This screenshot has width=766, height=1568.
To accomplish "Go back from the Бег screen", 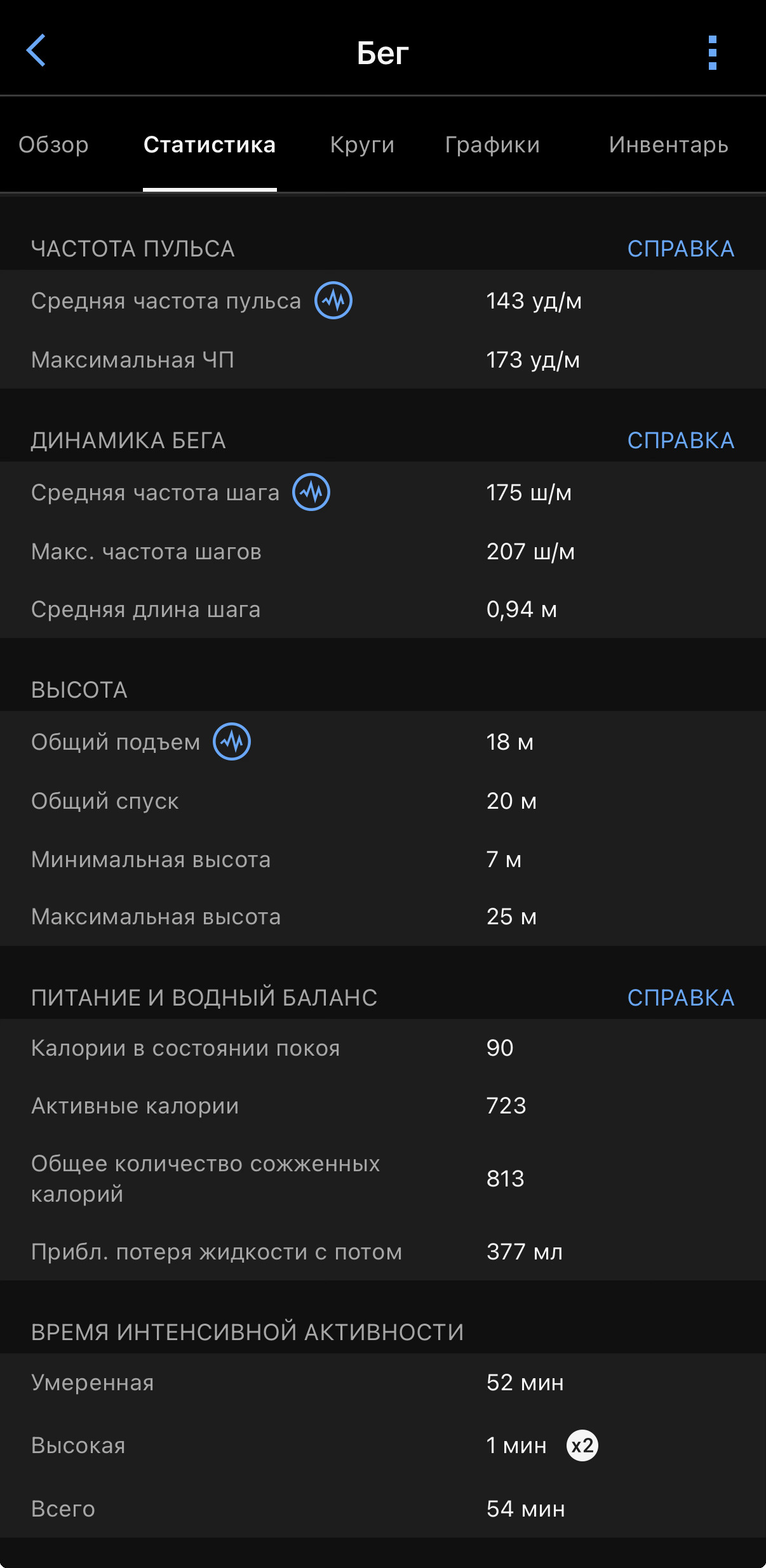I will pyautogui.click(x=36, y=51).
